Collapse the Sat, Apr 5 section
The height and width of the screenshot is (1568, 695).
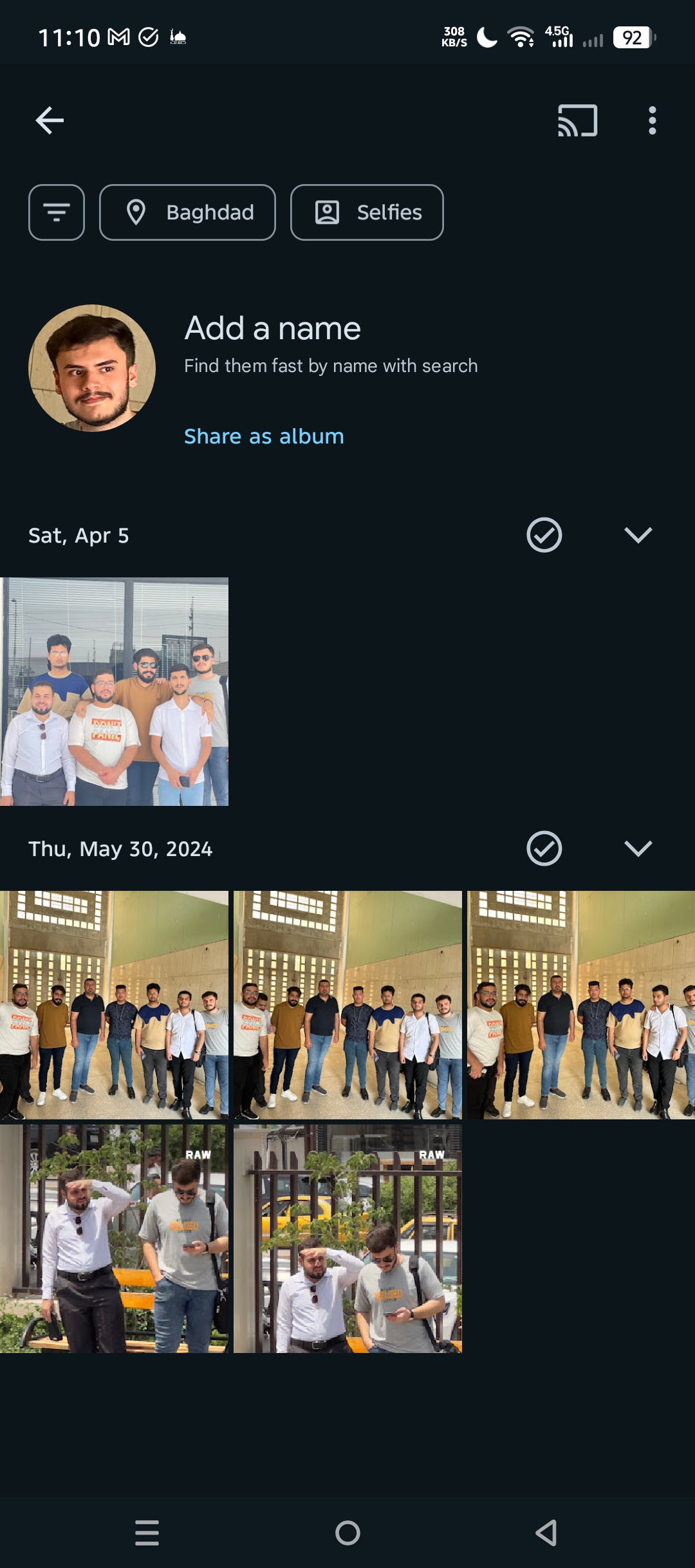coord(638,535)
